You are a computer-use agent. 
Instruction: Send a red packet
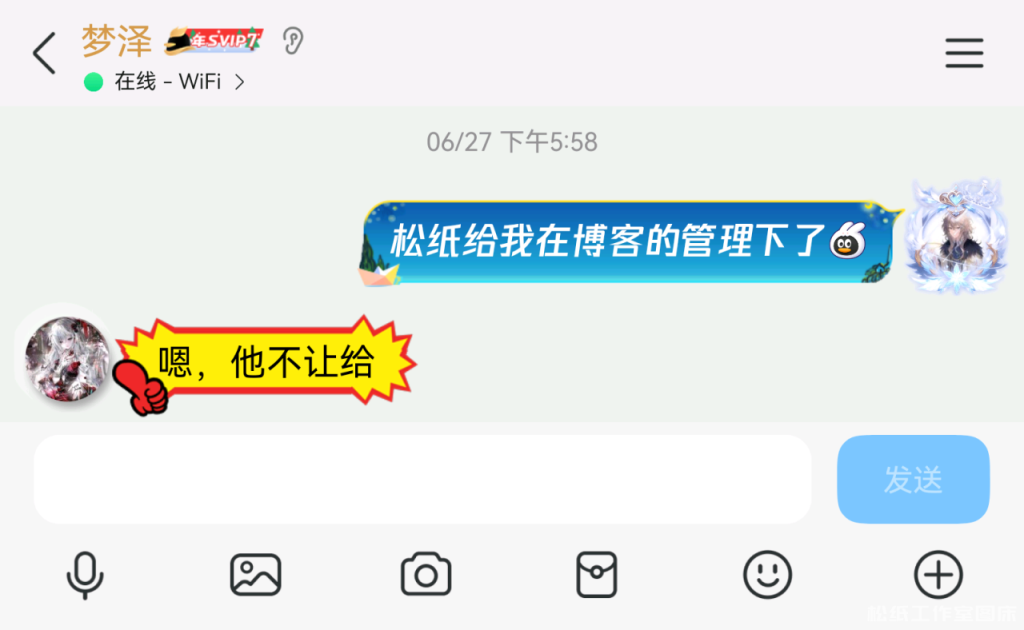coord(596,575)
